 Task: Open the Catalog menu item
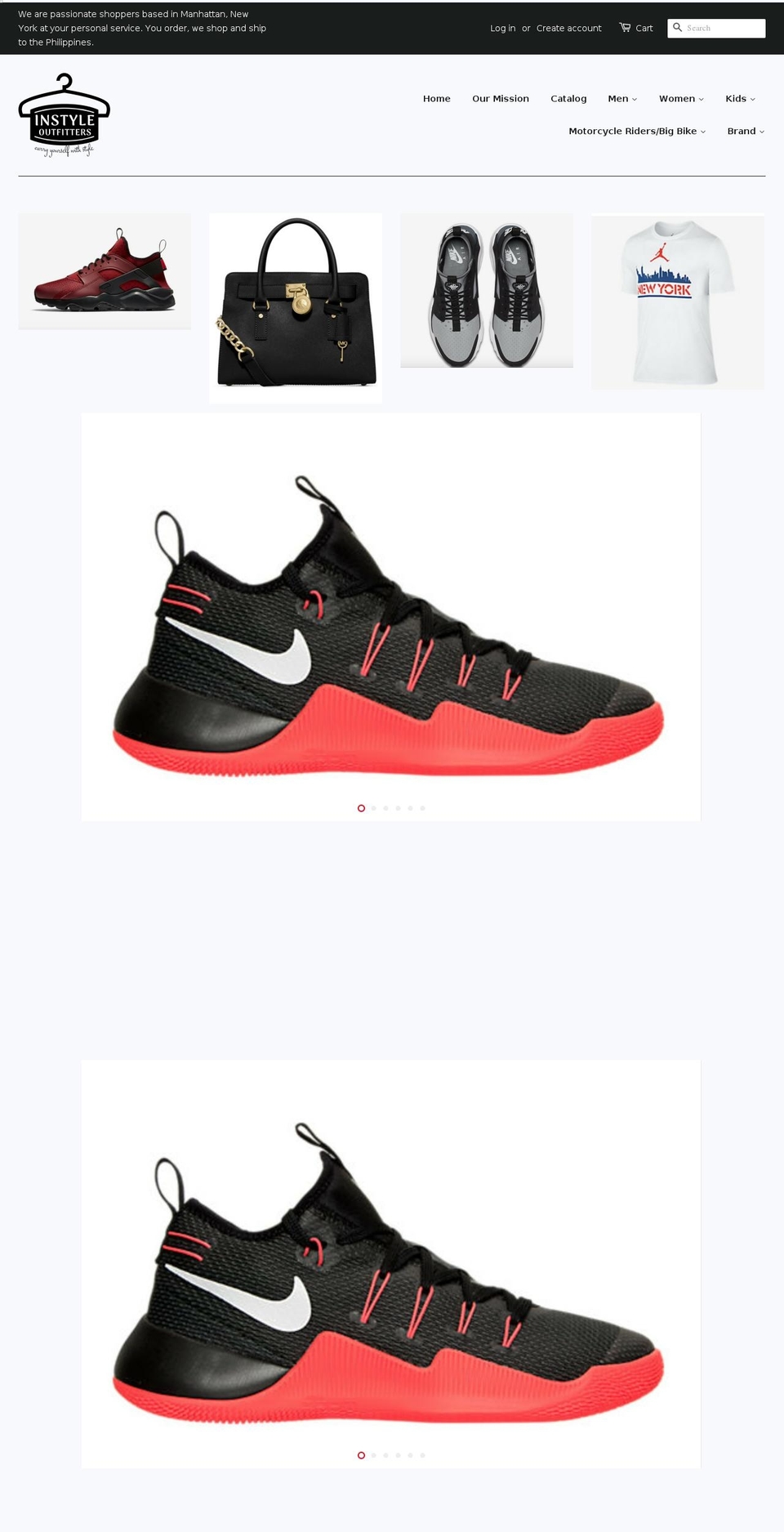click(x=568, y=98)
